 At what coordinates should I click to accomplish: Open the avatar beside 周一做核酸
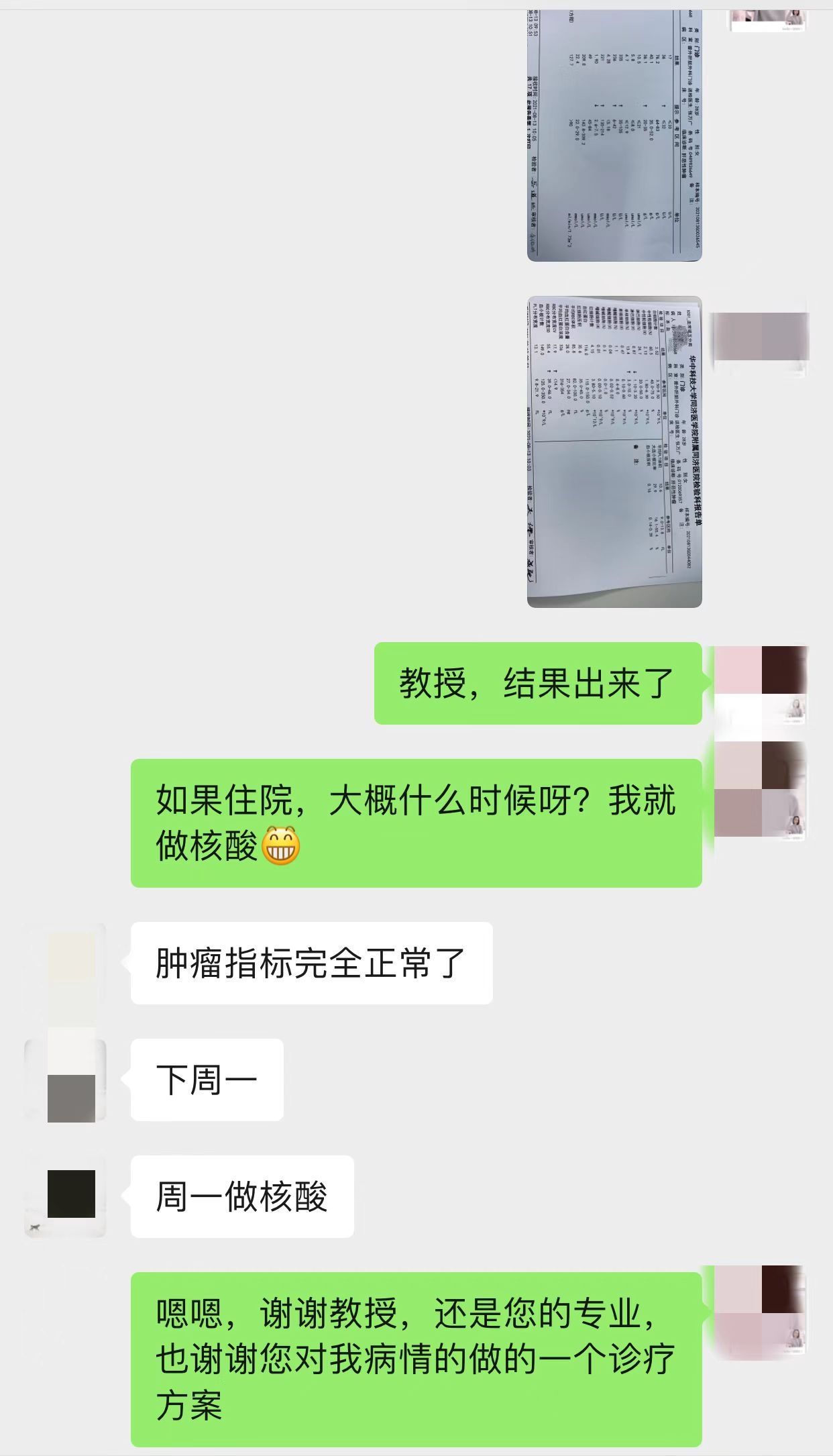pyautogui.click(x=67, y=1196)
